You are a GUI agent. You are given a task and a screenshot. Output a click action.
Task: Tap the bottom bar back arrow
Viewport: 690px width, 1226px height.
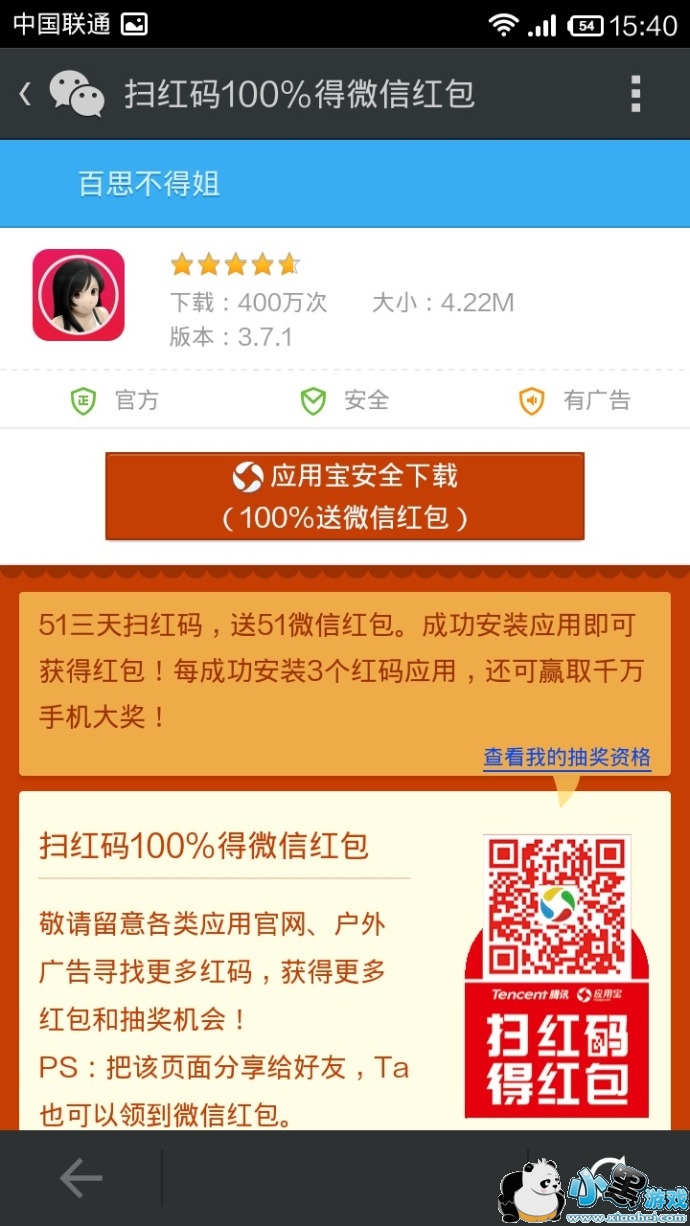(81, 1178)
